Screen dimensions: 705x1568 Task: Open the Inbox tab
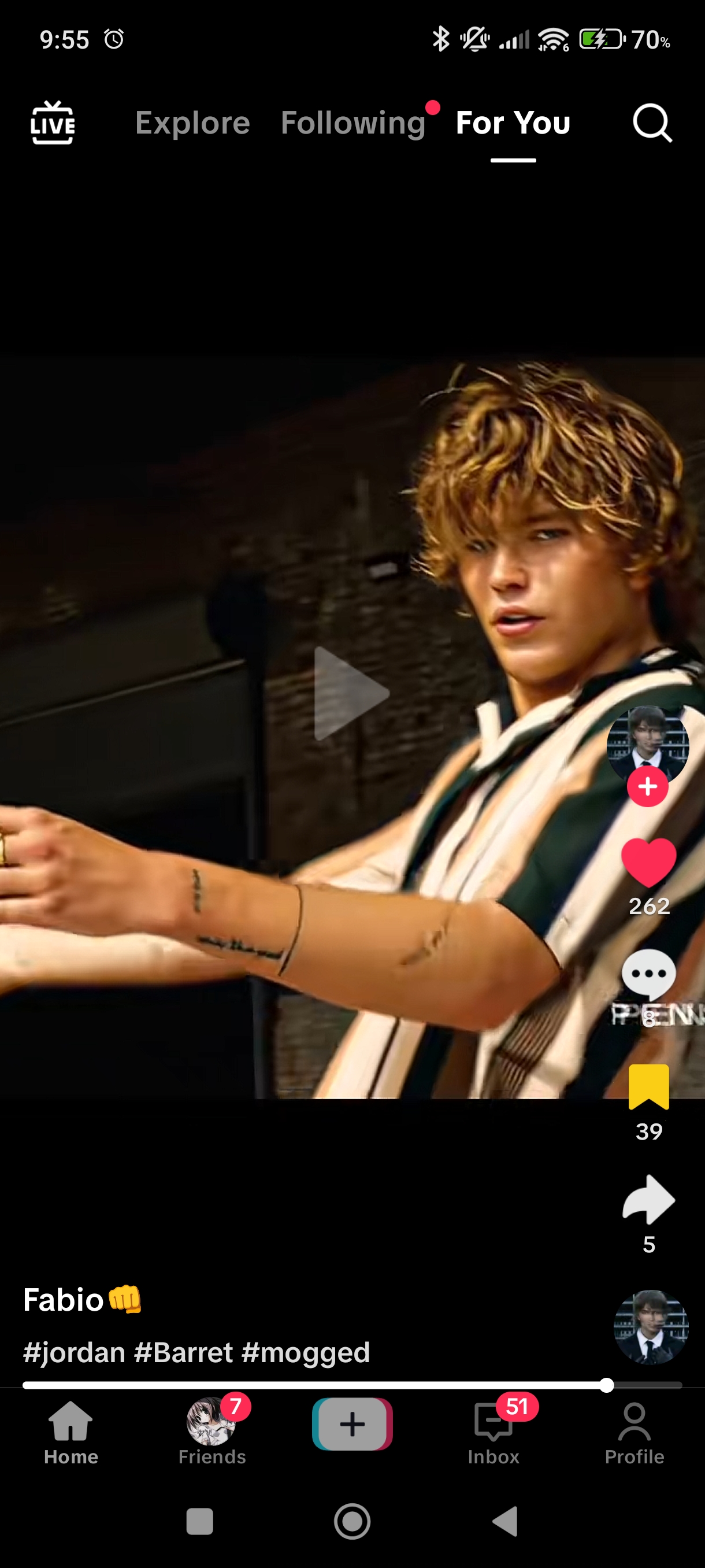click(x=493, y=1430)
